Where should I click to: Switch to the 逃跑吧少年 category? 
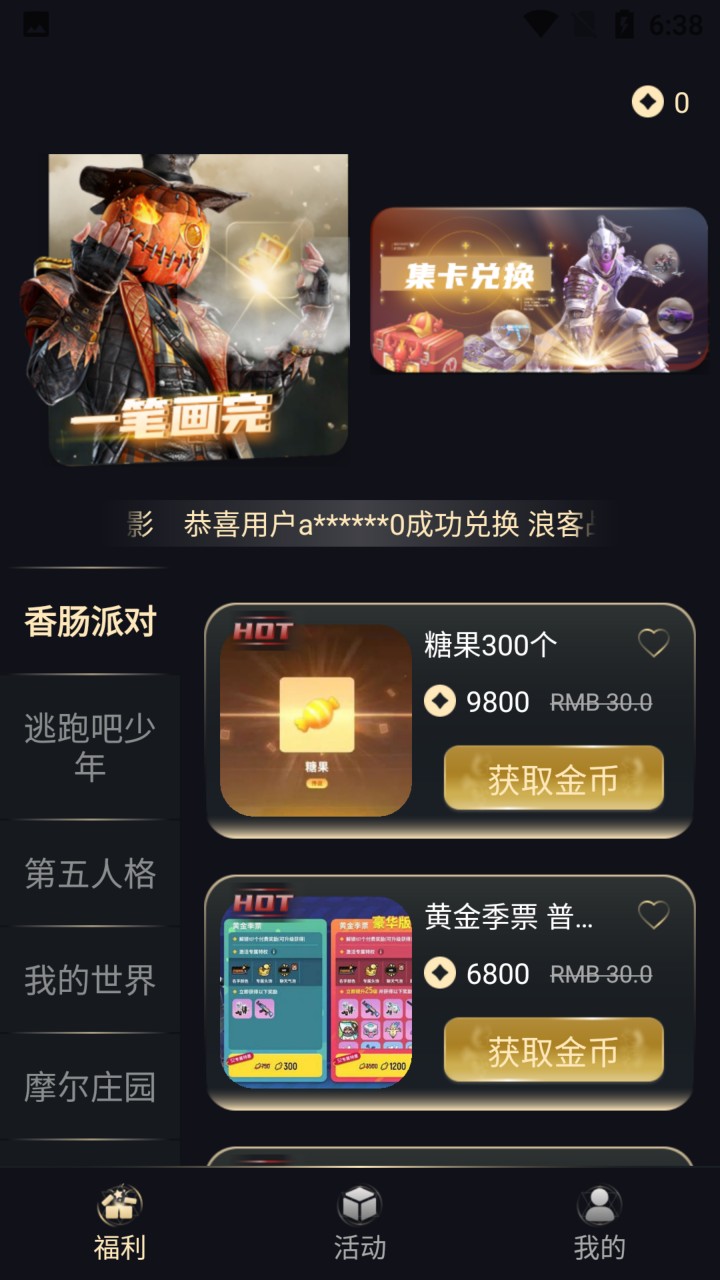(x=90, y=747)
